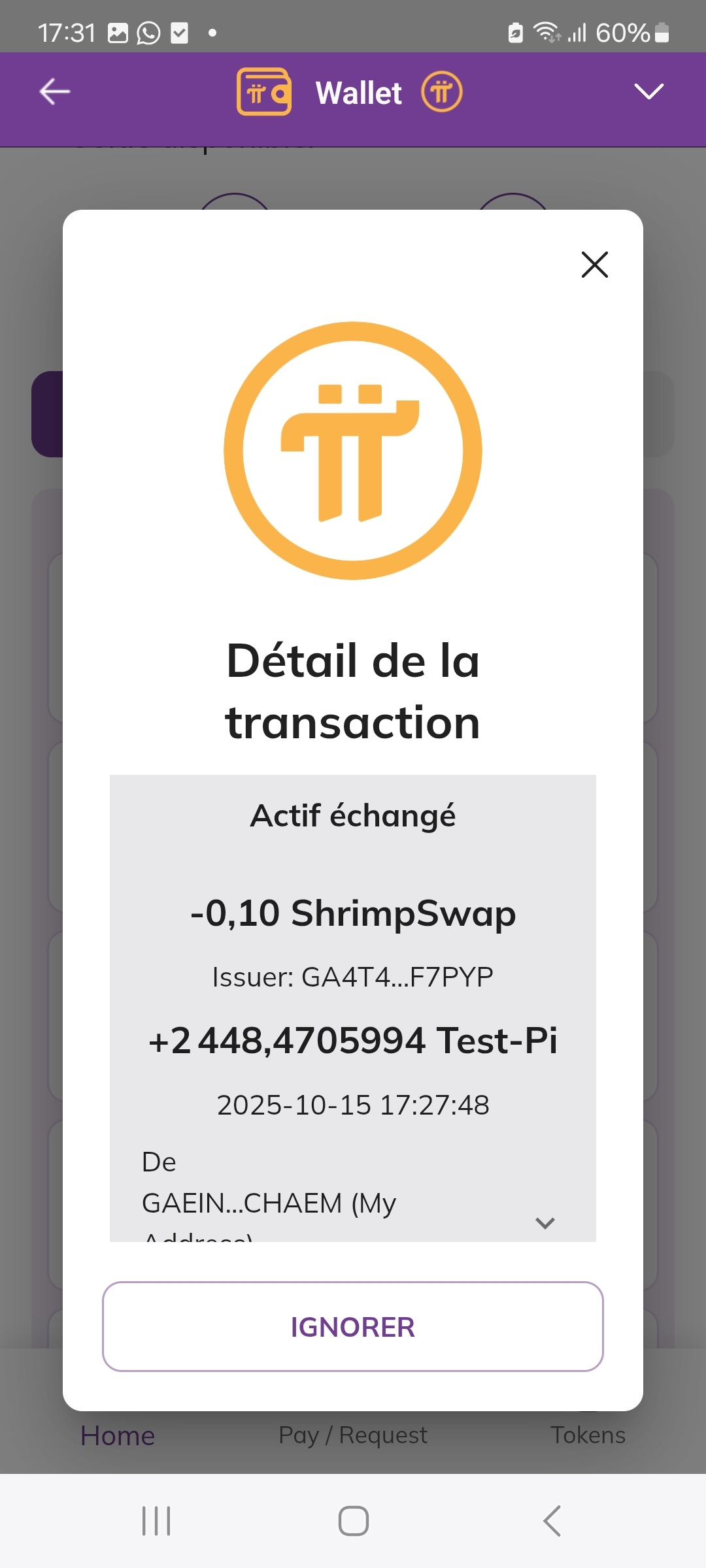Close the transaction detail dialog
The height and width of the screenshot is (1568, 706).
pyautogui.click(x=594, y=265)
